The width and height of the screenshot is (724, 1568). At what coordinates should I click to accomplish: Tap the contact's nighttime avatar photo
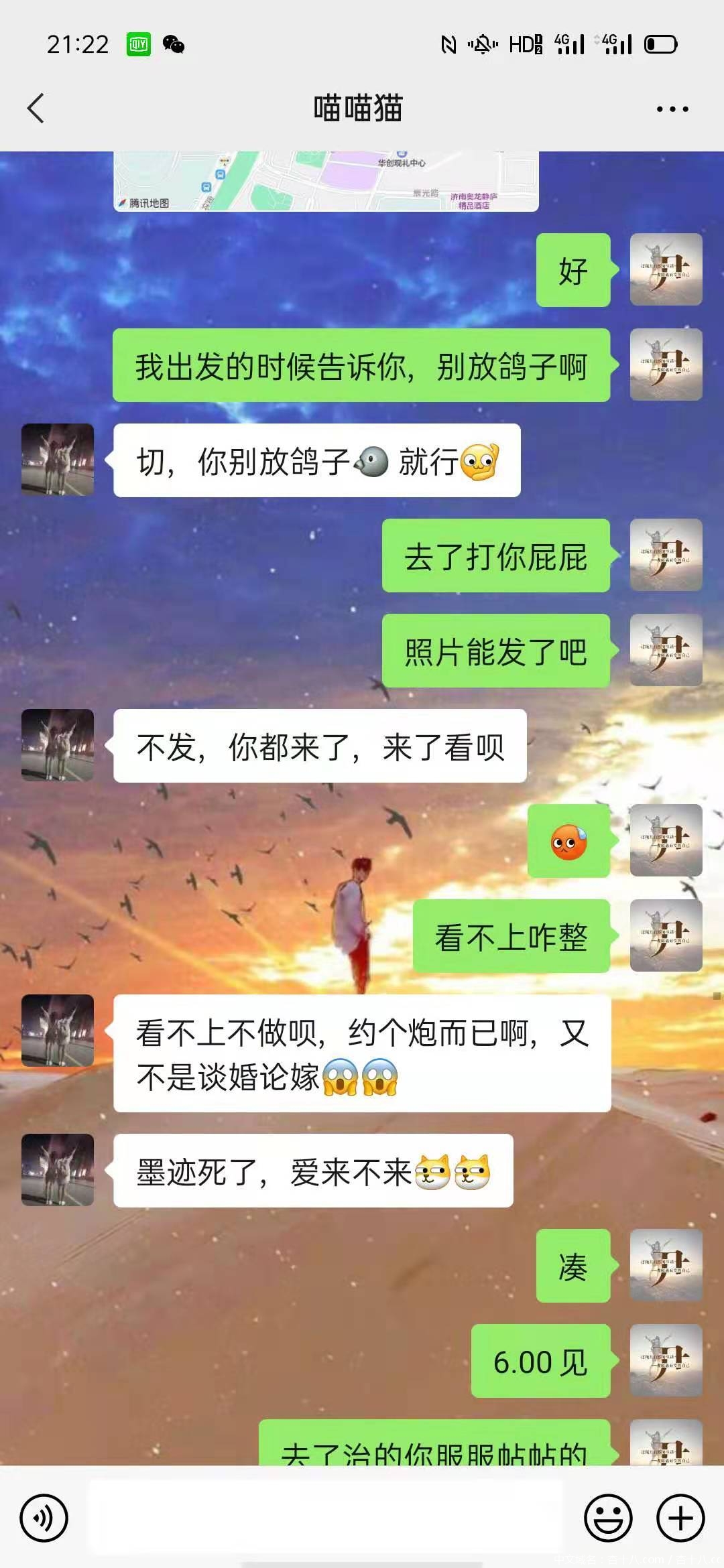tap(57, 462)
